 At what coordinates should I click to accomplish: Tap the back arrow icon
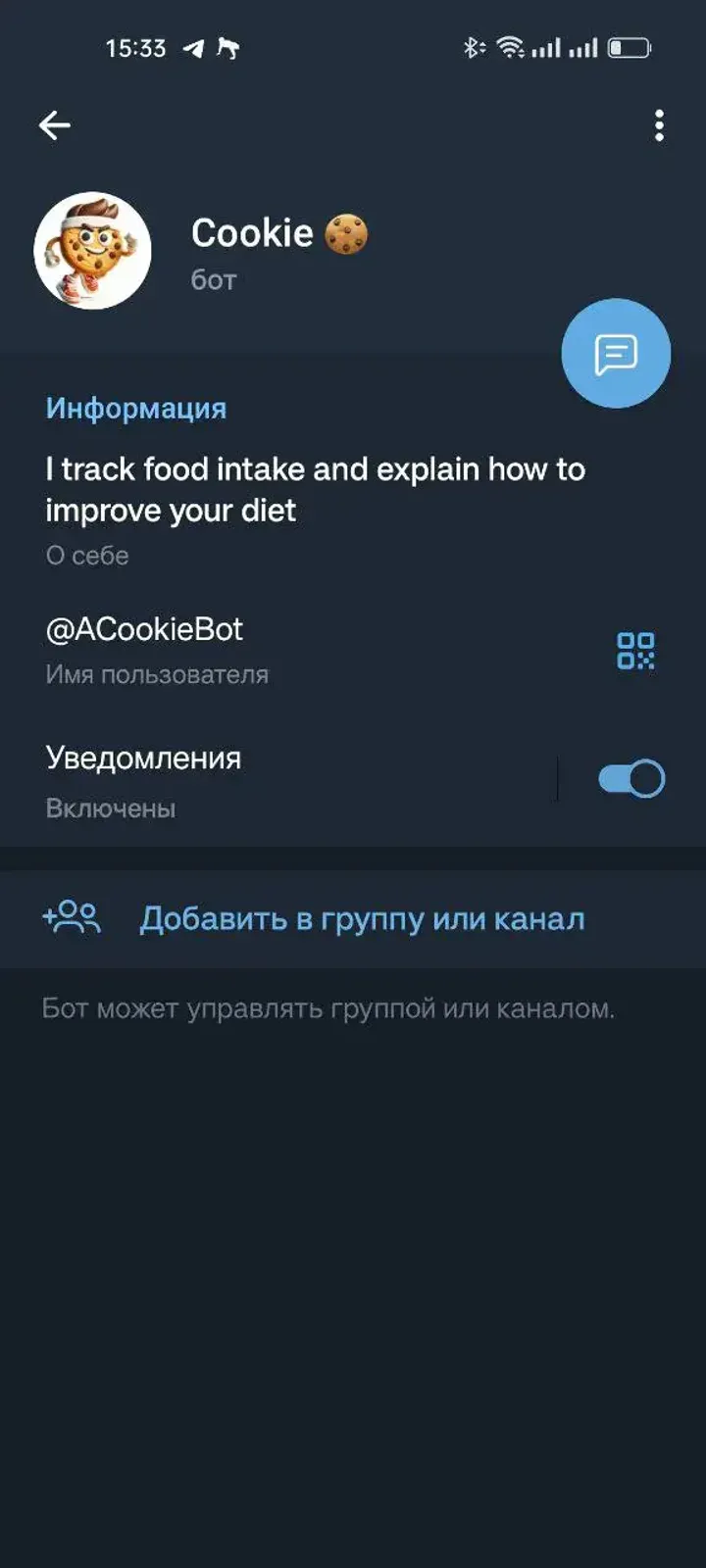coord(56,124)
